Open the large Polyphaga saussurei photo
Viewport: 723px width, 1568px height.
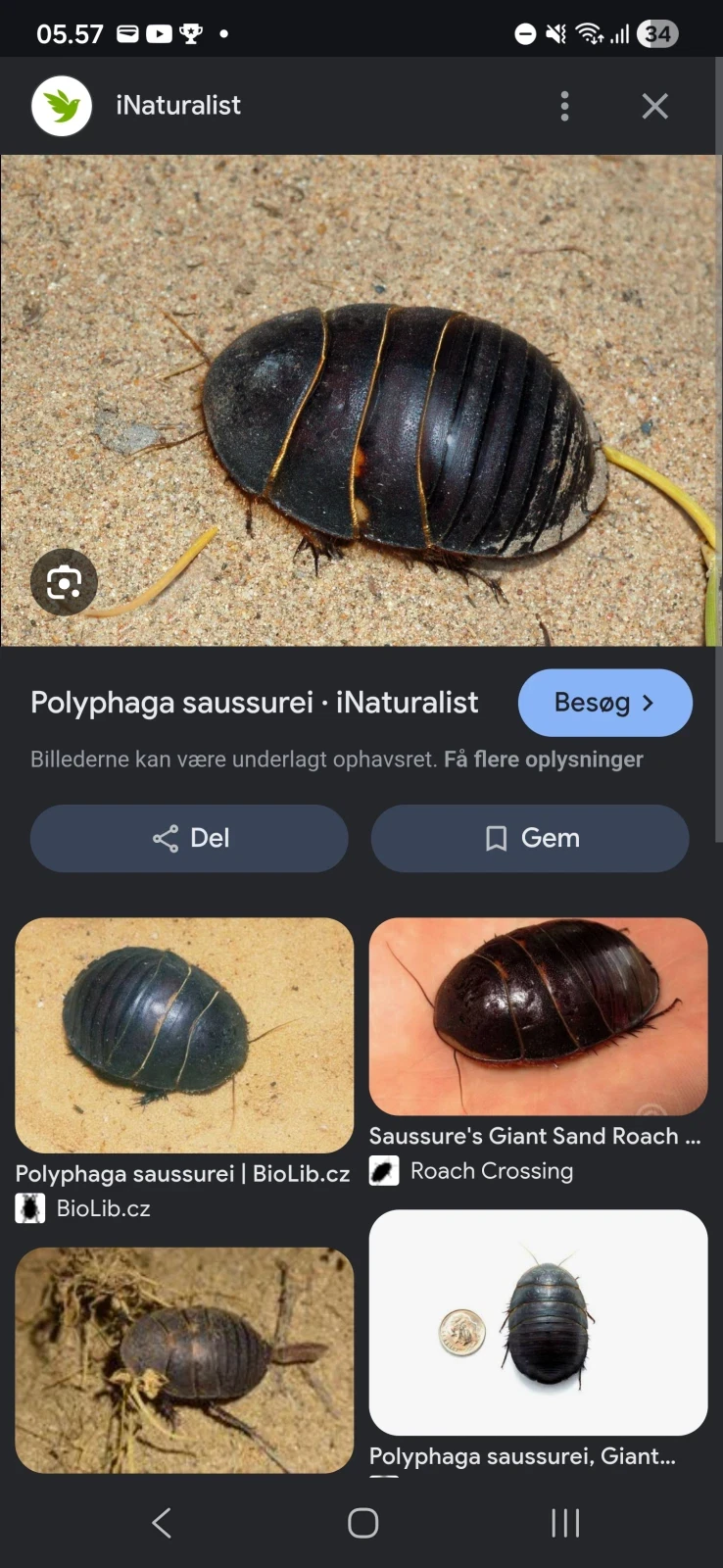click(x=361, y=400)
